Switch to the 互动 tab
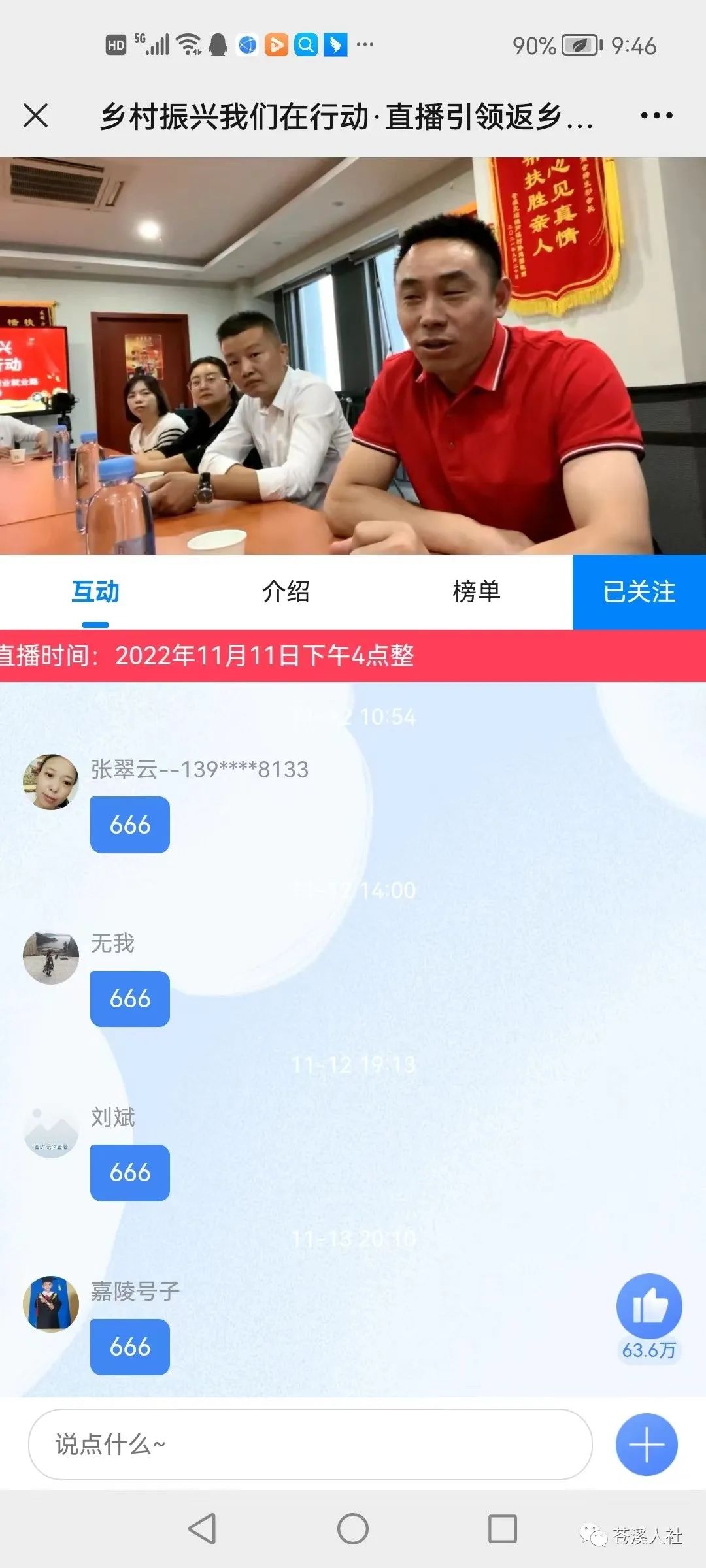706x1568 pixels. pos(95,592)
